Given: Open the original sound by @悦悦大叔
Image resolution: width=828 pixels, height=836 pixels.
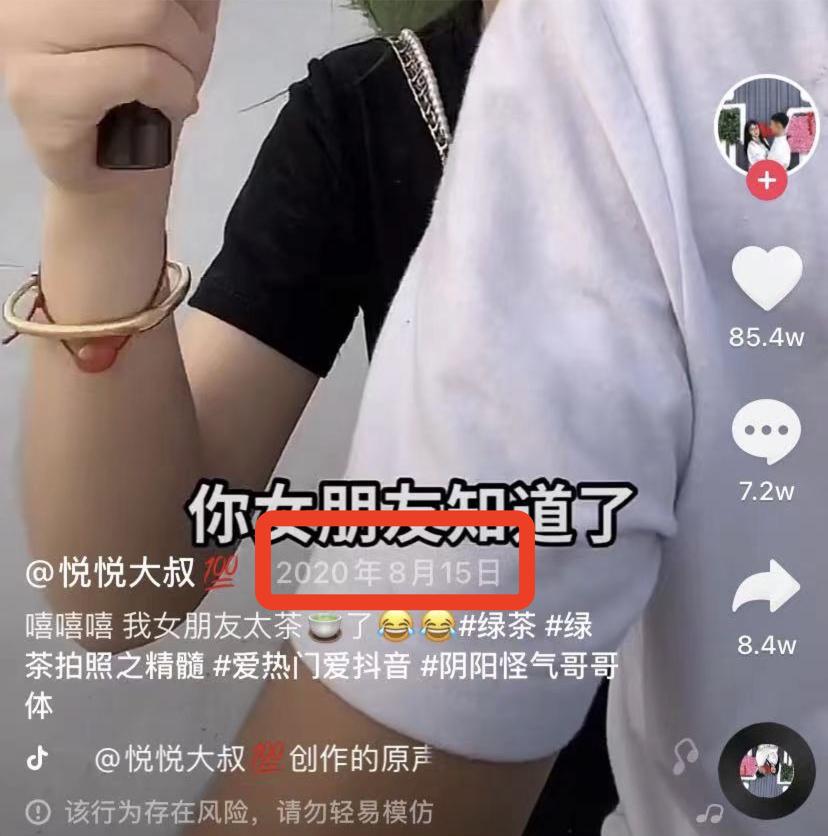Looking at the screenshot, I should 262,760.
